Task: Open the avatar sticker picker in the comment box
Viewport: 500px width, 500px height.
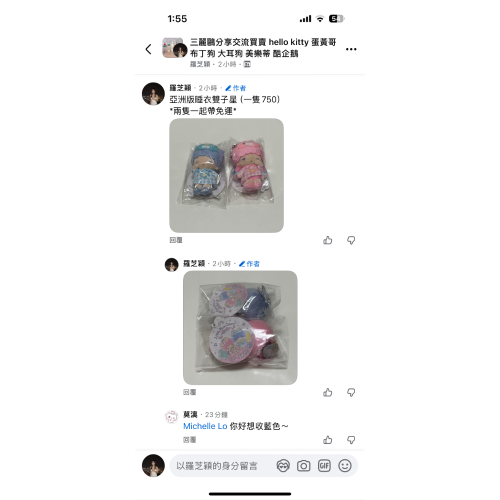Action: pos(283,466)
